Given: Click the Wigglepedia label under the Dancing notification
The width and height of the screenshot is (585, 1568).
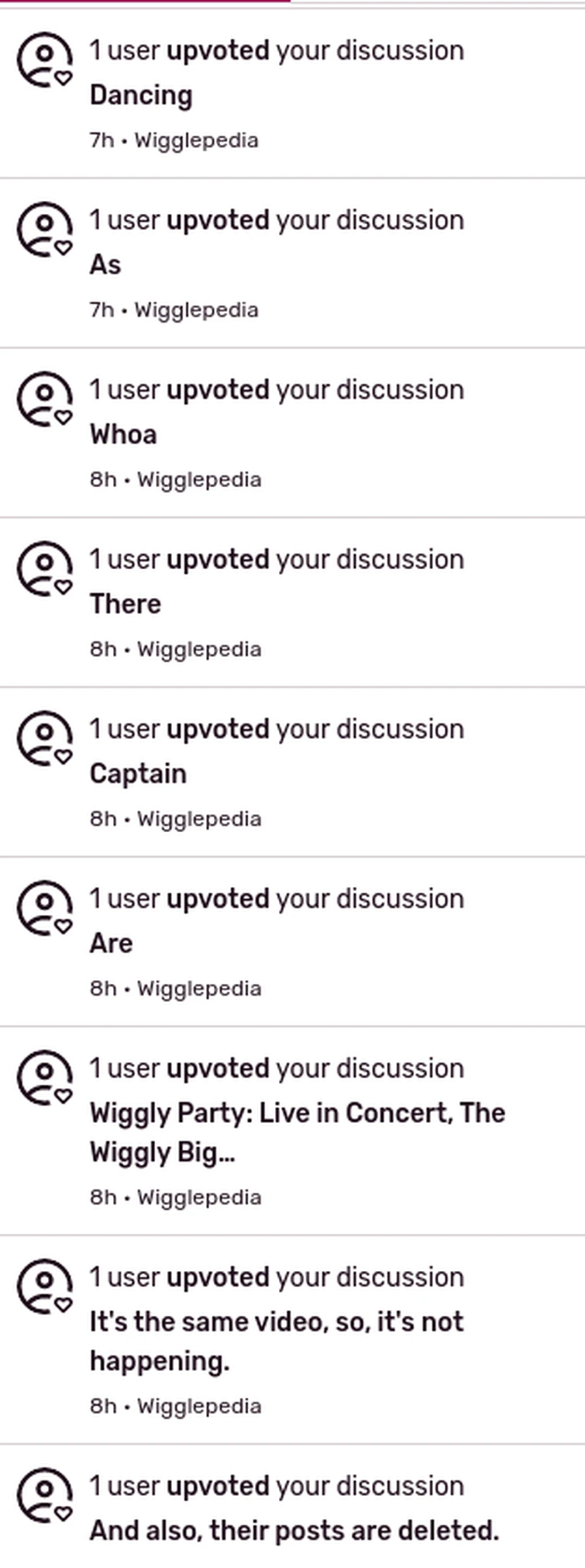Looking at the screenshot, I should 197,140.
